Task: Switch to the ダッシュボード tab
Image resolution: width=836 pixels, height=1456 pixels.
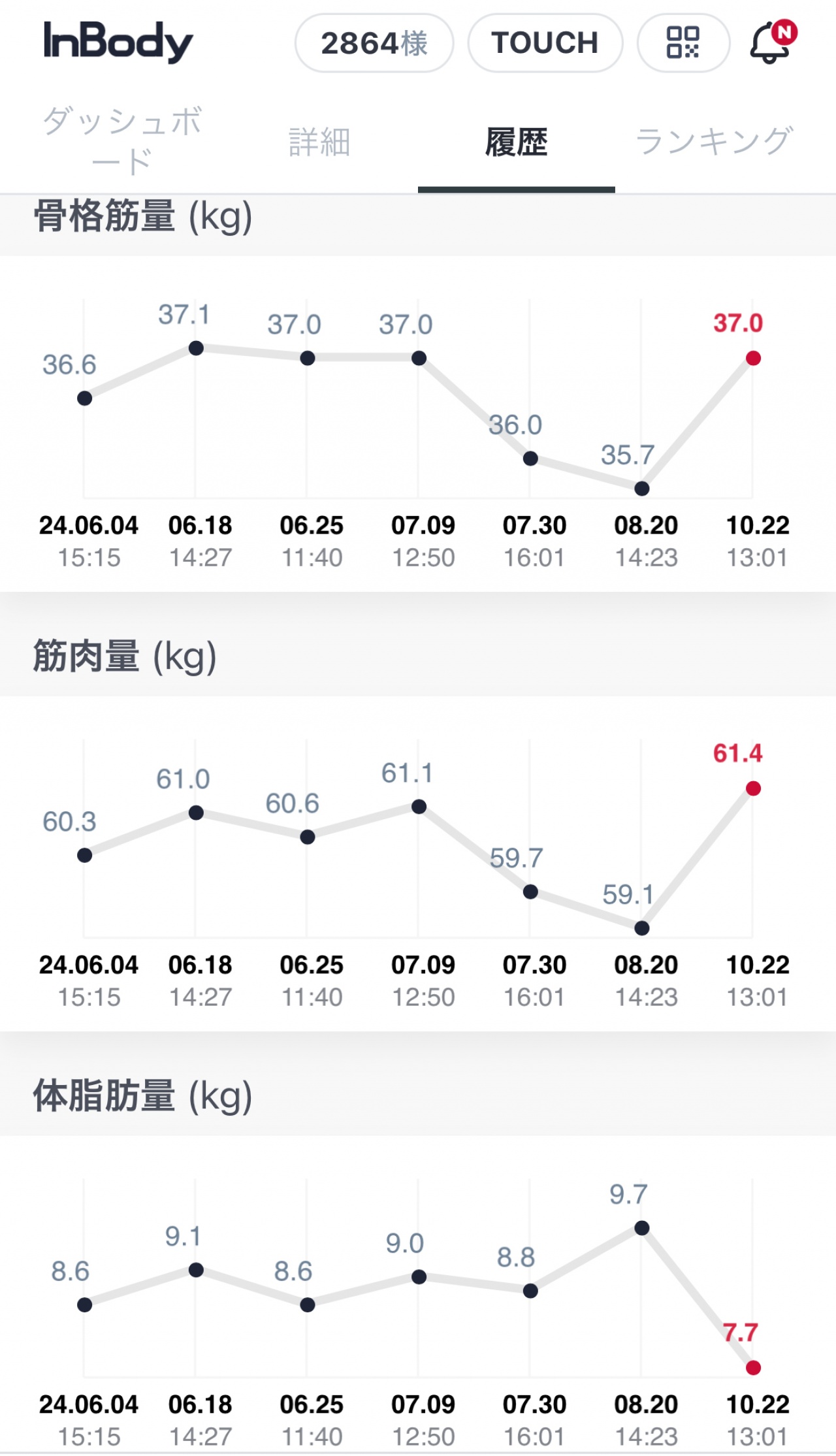Action: [123, 141]
